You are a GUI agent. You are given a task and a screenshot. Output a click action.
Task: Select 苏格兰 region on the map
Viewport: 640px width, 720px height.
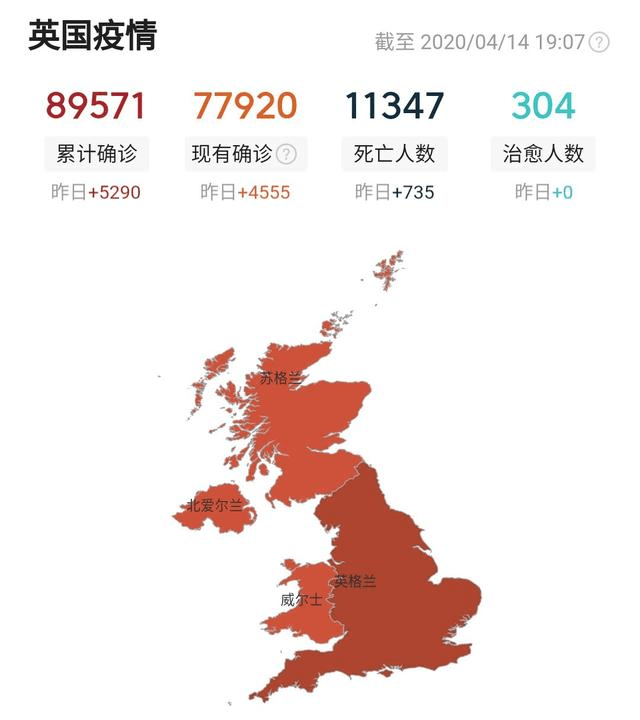(x=300, y=410)
